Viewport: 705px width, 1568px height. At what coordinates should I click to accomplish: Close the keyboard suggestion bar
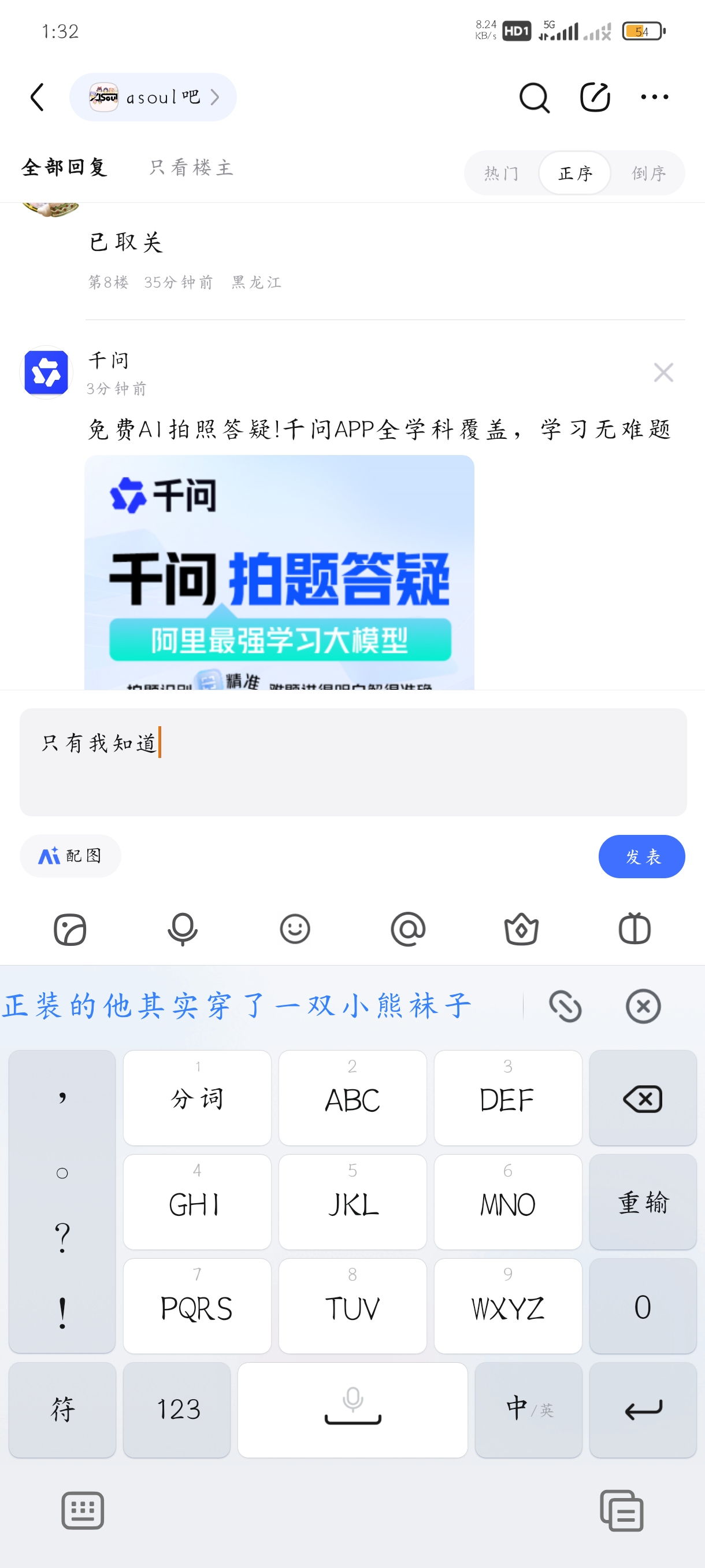tap(643, 1006)
